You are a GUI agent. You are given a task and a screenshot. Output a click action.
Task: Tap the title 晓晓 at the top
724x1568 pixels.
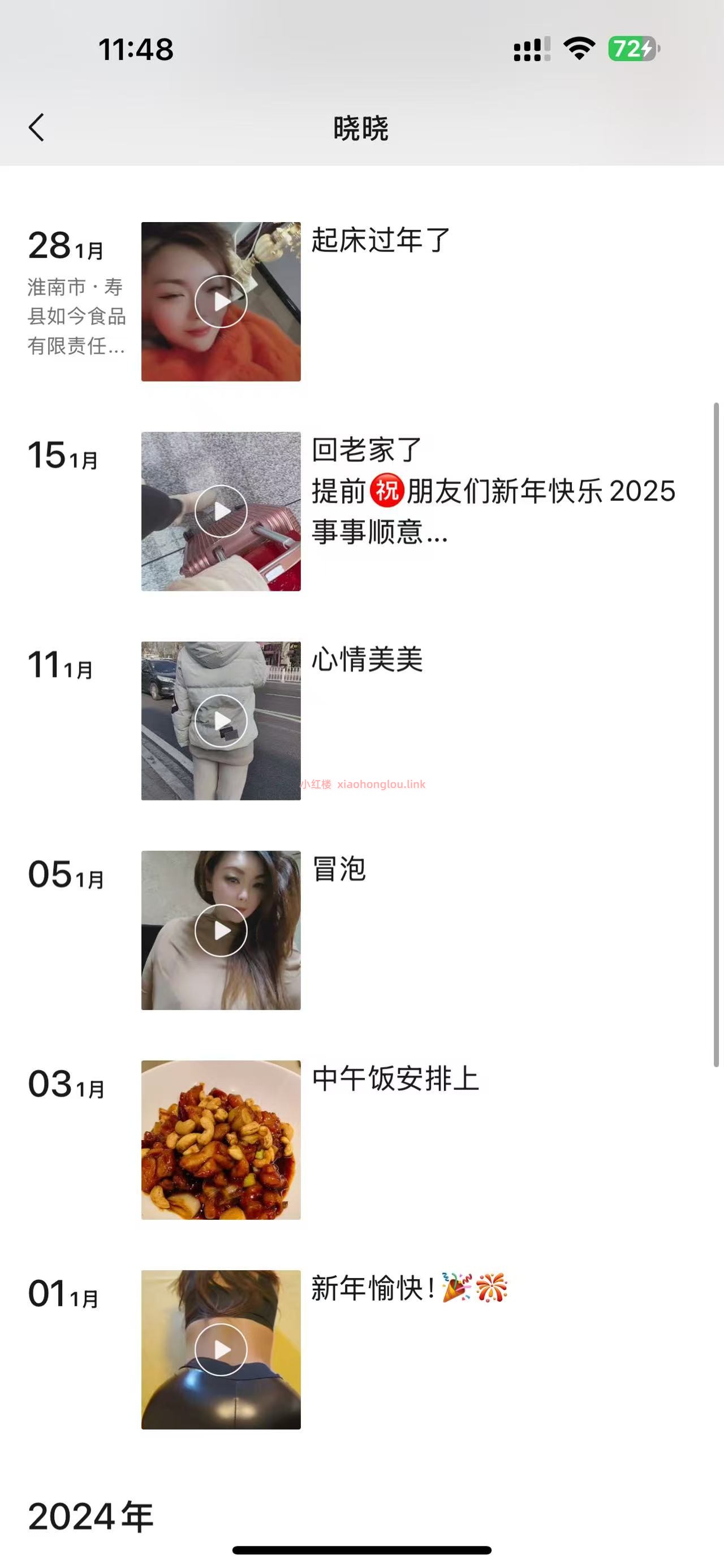point(361,130)
